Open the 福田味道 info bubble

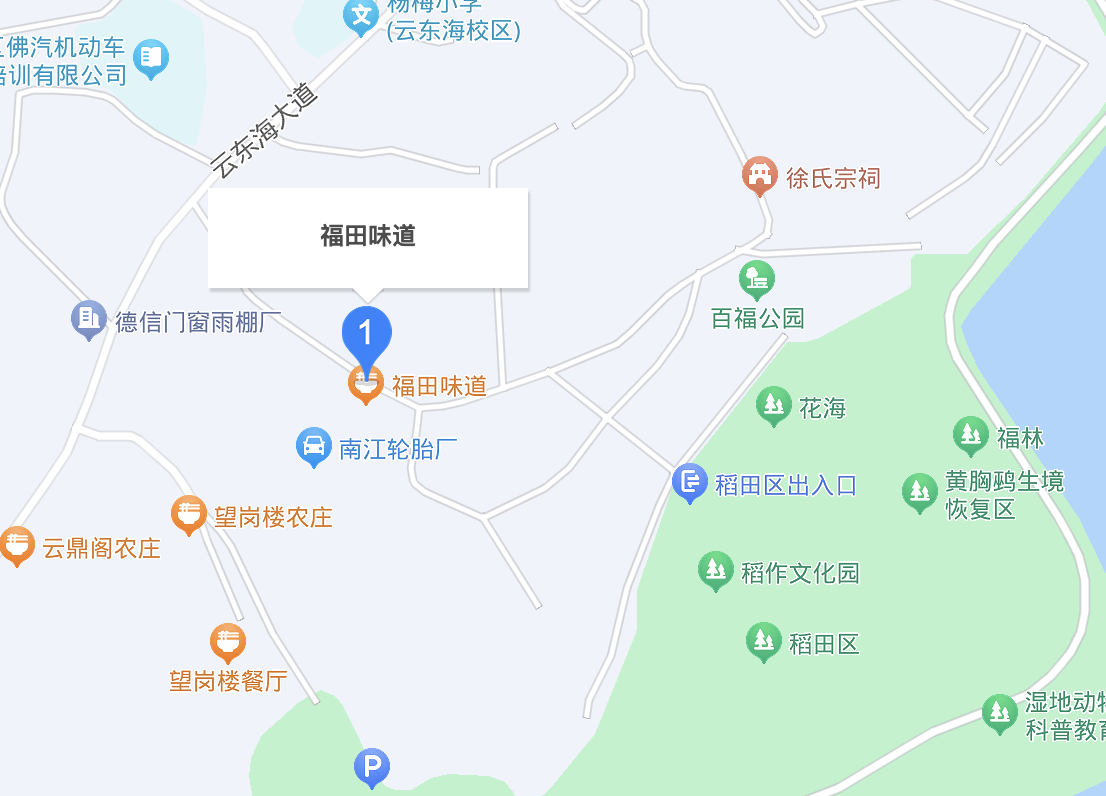click(x=367, y=238)
